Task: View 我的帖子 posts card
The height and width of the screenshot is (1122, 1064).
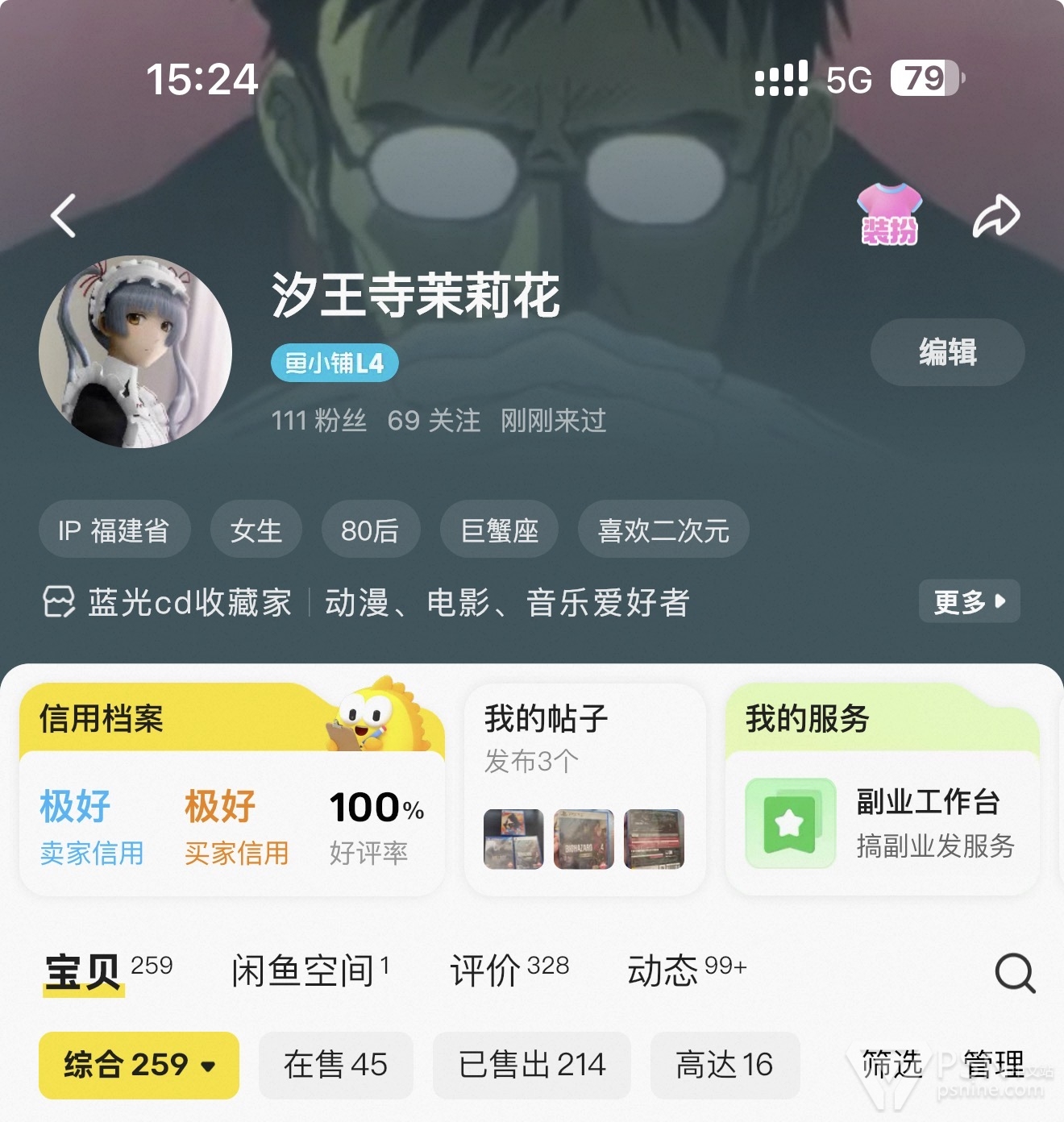Action: tap(584, 790)
